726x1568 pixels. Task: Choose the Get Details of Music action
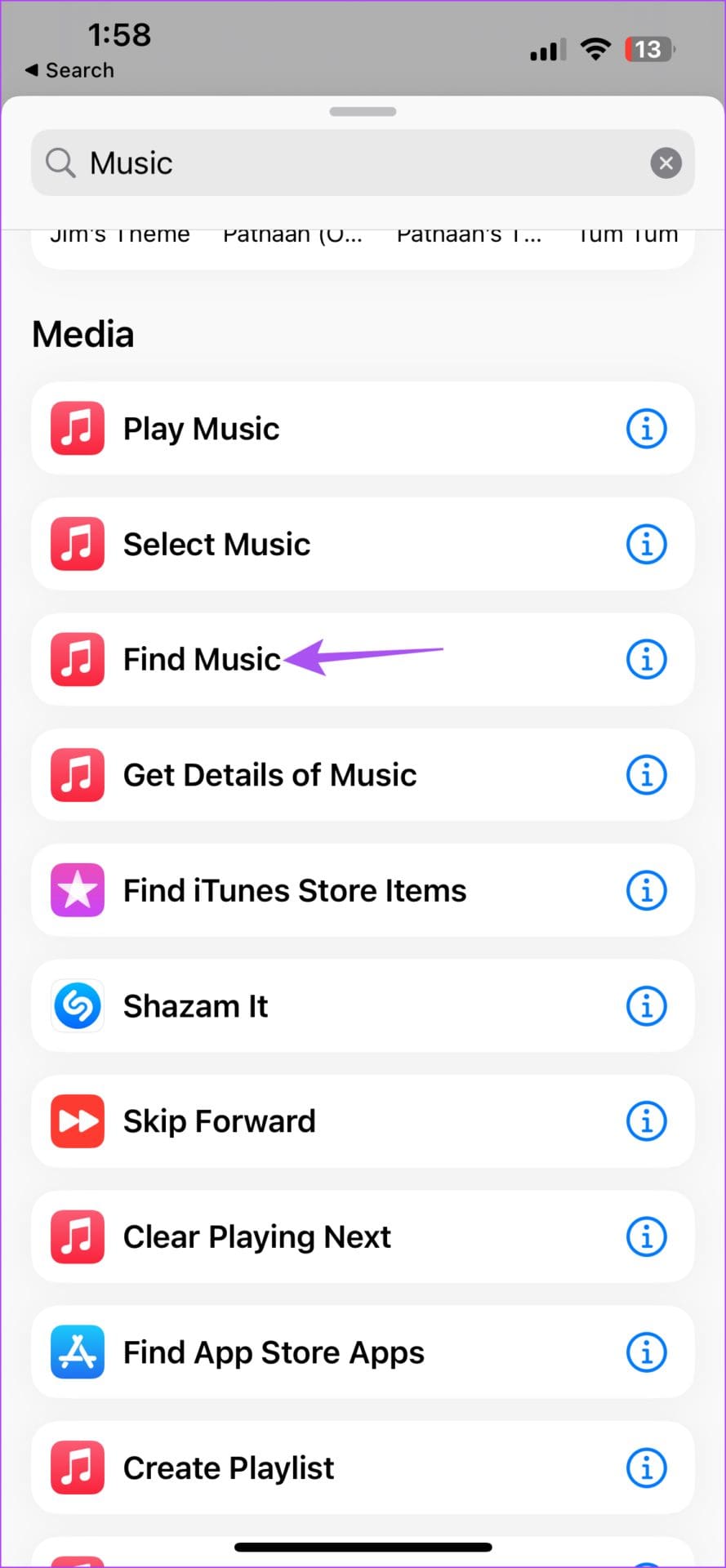coord(269,774)
